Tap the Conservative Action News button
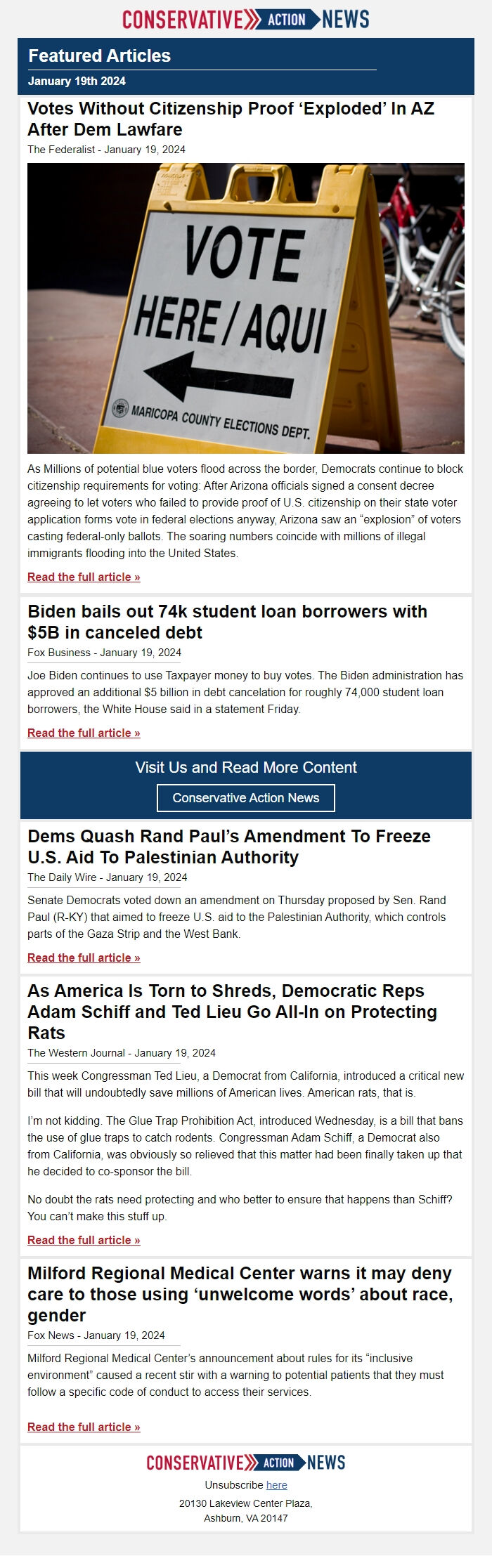 point(245,797)
